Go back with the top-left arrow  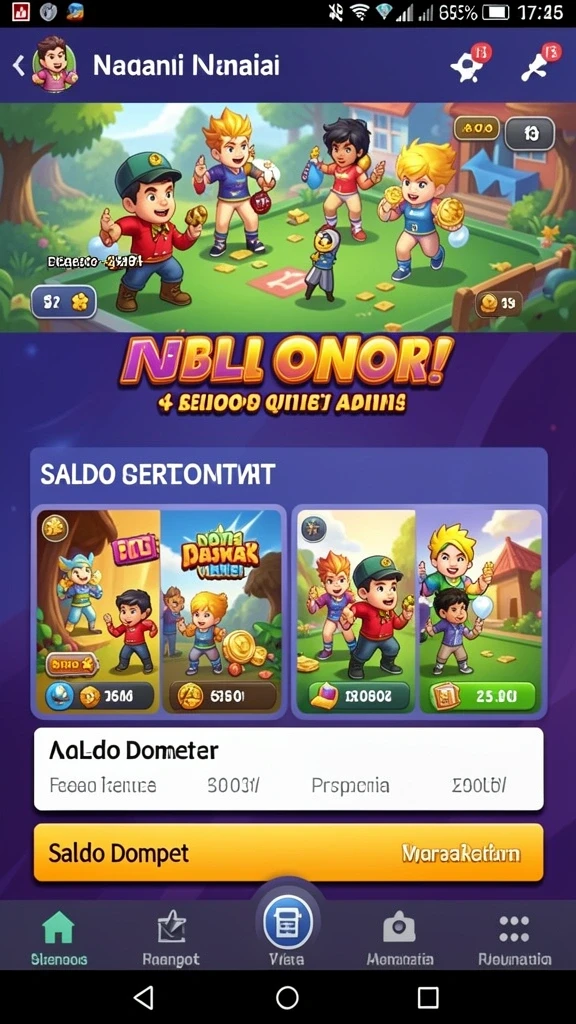point(19,65)
